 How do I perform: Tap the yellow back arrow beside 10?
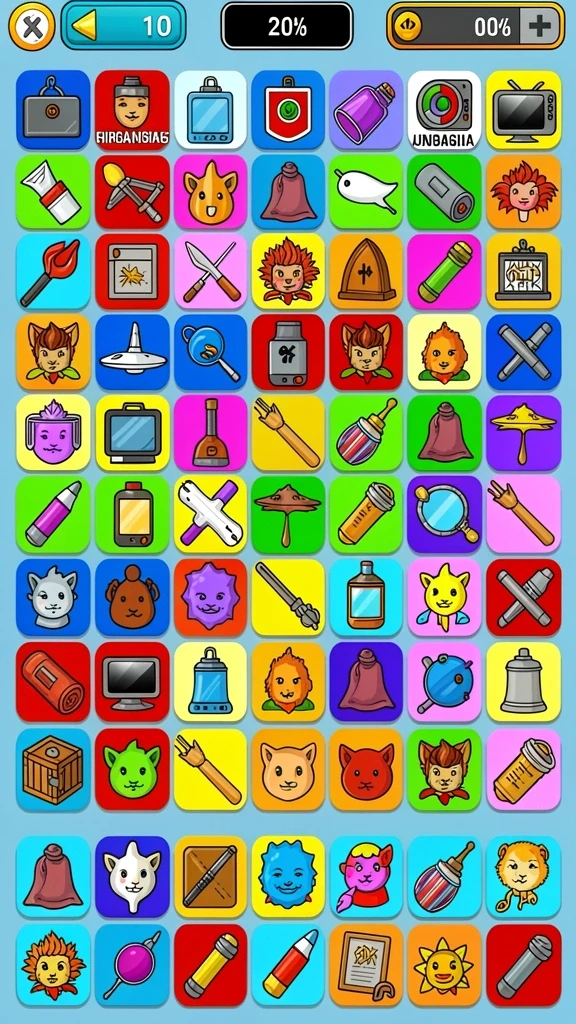[84, 26]
